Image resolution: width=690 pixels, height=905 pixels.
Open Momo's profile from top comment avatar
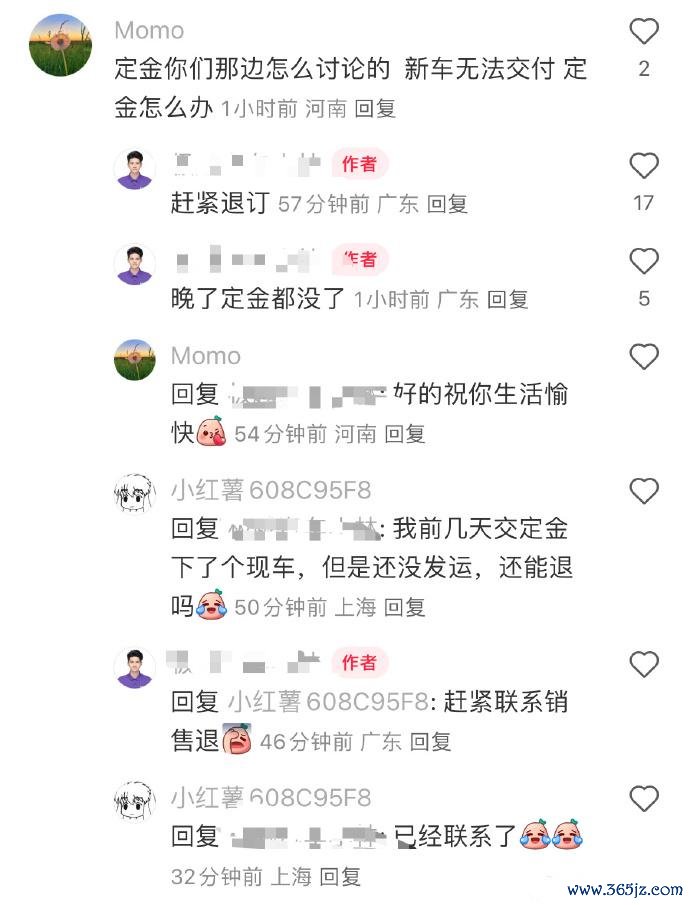pyautogui.click(x=61, y=45)
